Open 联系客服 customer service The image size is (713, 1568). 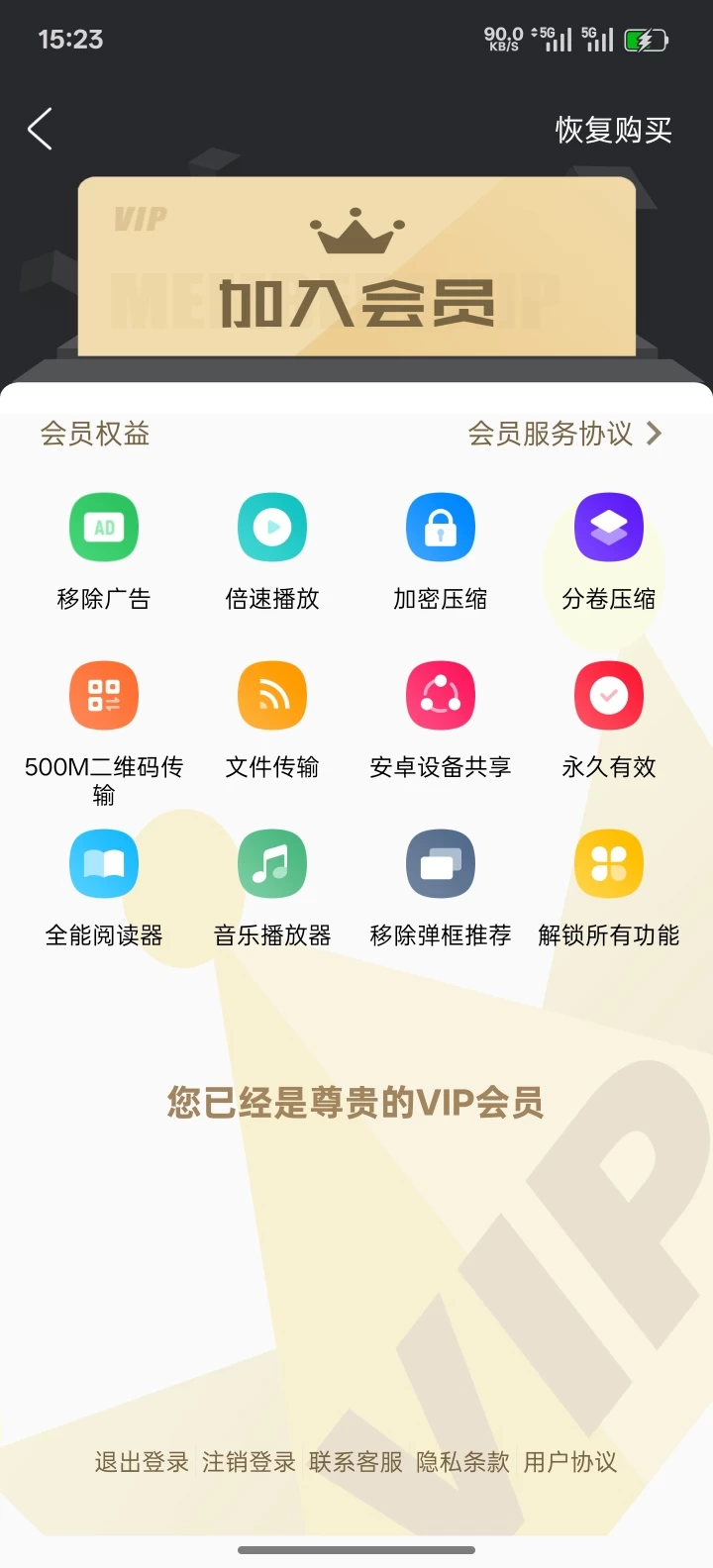(356, 1462)
